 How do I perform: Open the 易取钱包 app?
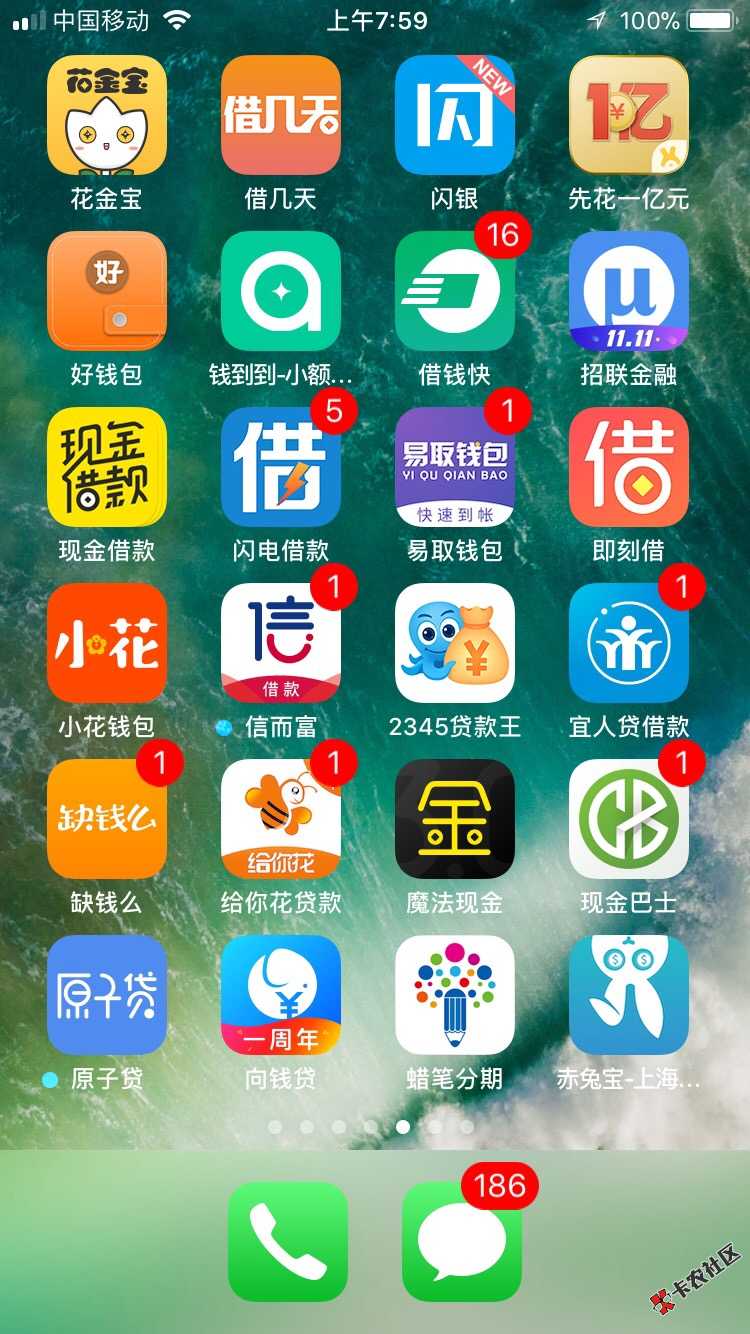(455, 467)
